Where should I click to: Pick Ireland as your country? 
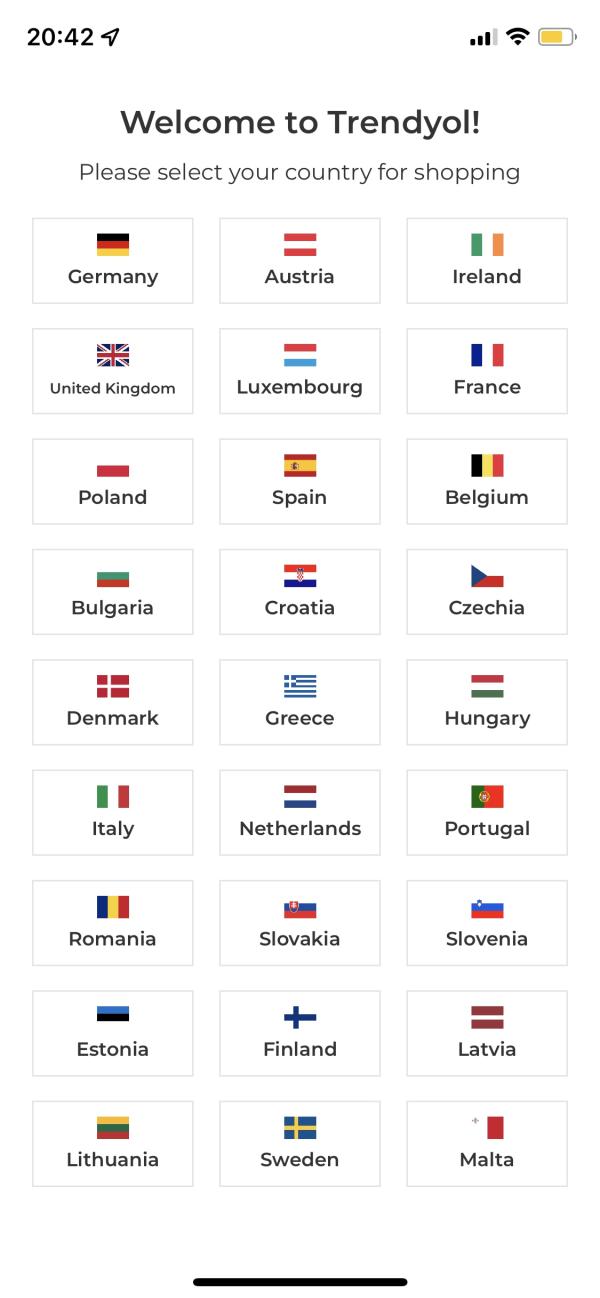(487, 260)
